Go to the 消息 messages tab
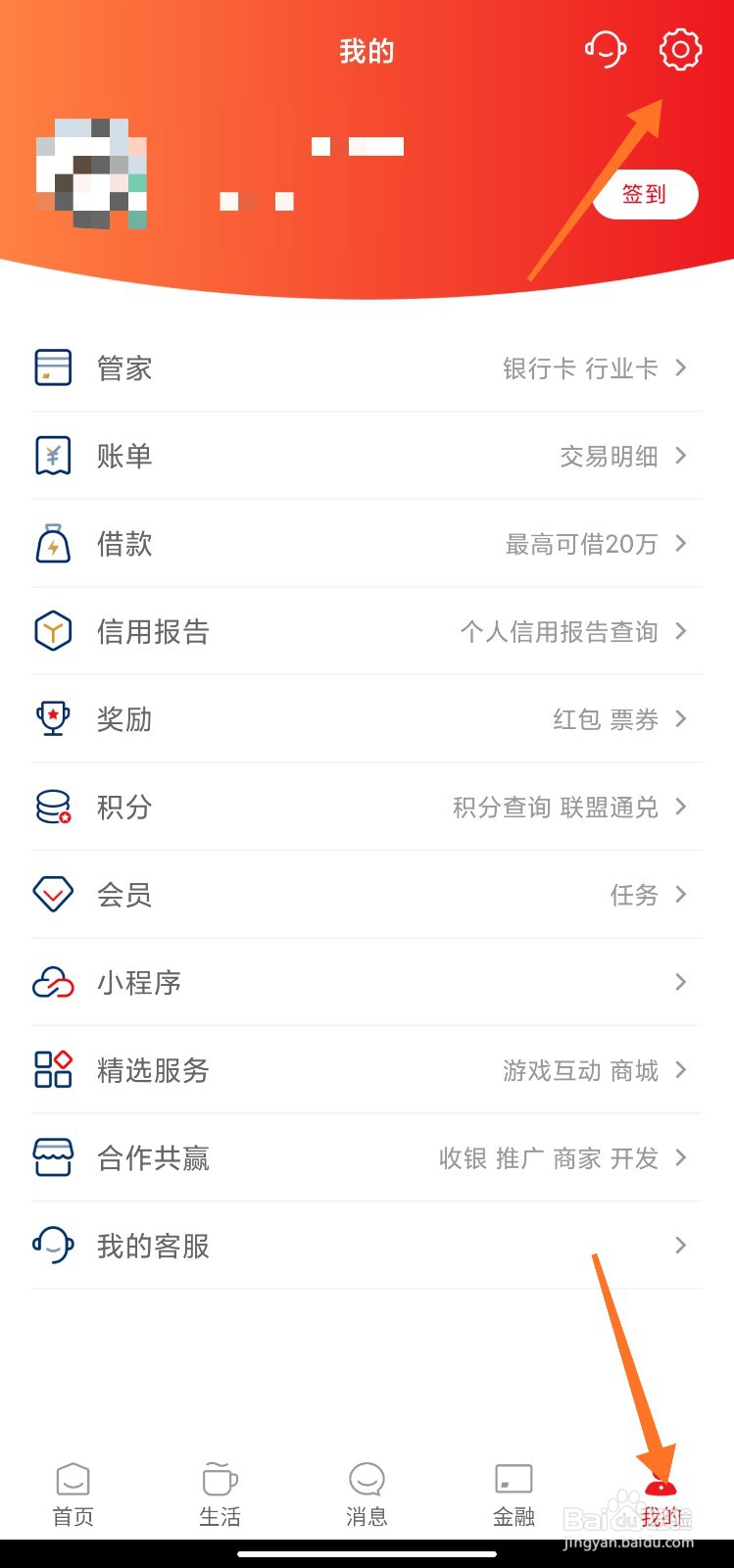This screenshot has width=734, height=1568. pos(367,1495)
